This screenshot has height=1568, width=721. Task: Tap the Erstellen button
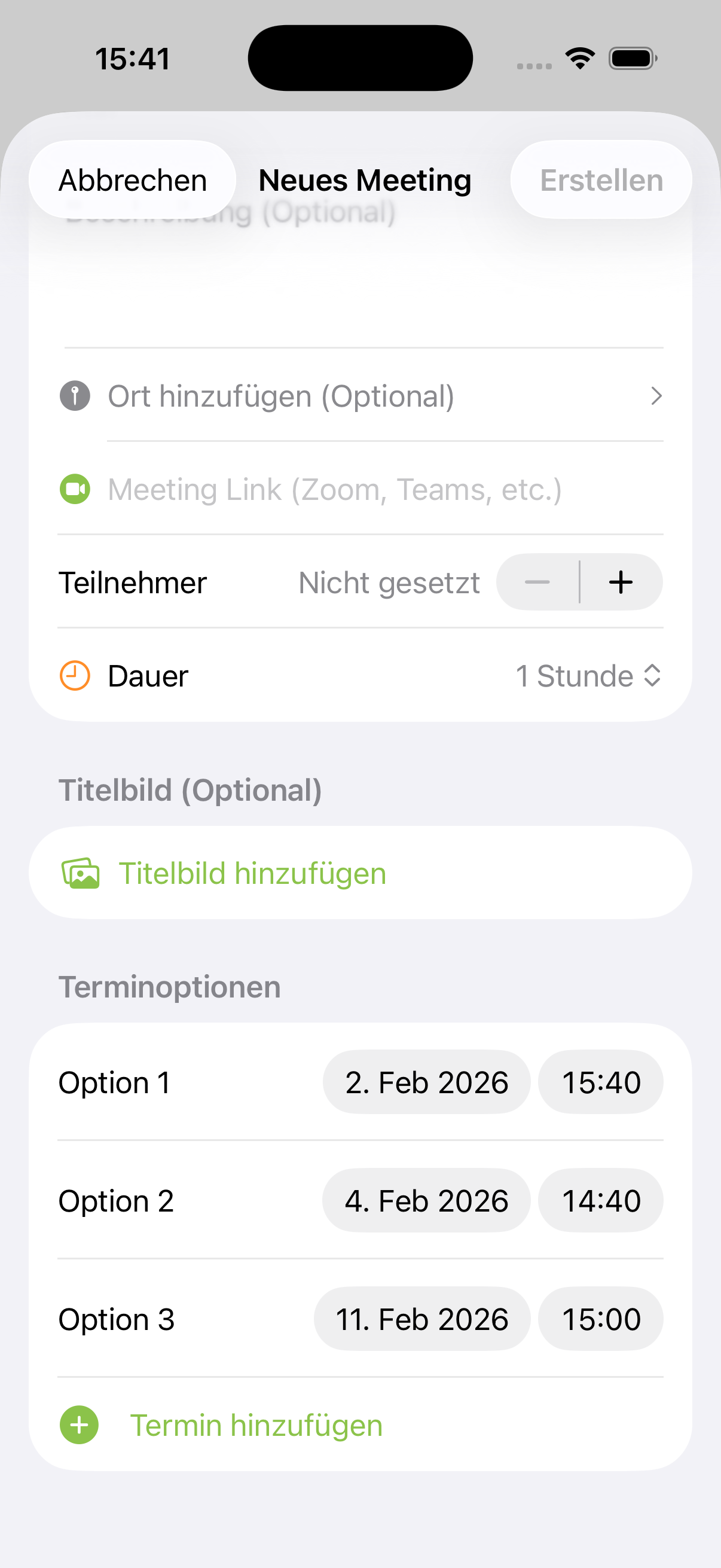(x=600, y=179)
